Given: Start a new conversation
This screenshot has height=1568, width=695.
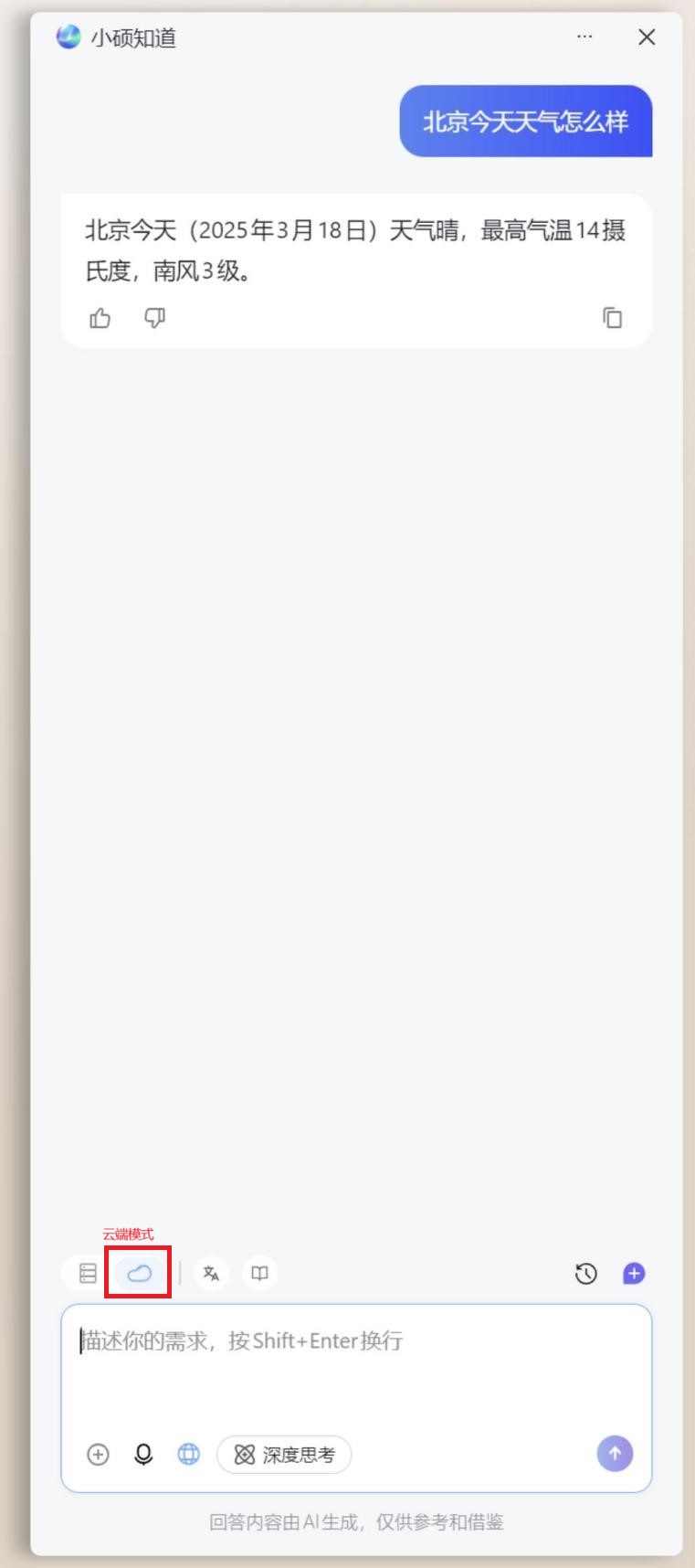Looking at the screenshot, I should [x=634, y=1273].
